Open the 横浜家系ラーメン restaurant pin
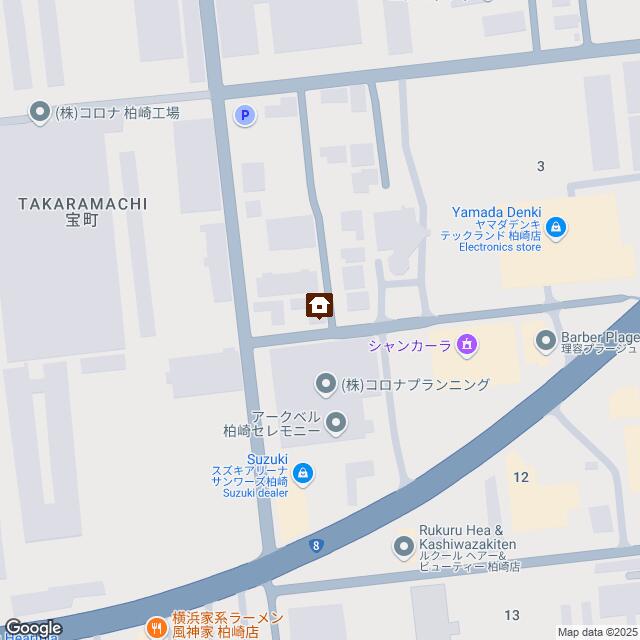 point(156,628)
